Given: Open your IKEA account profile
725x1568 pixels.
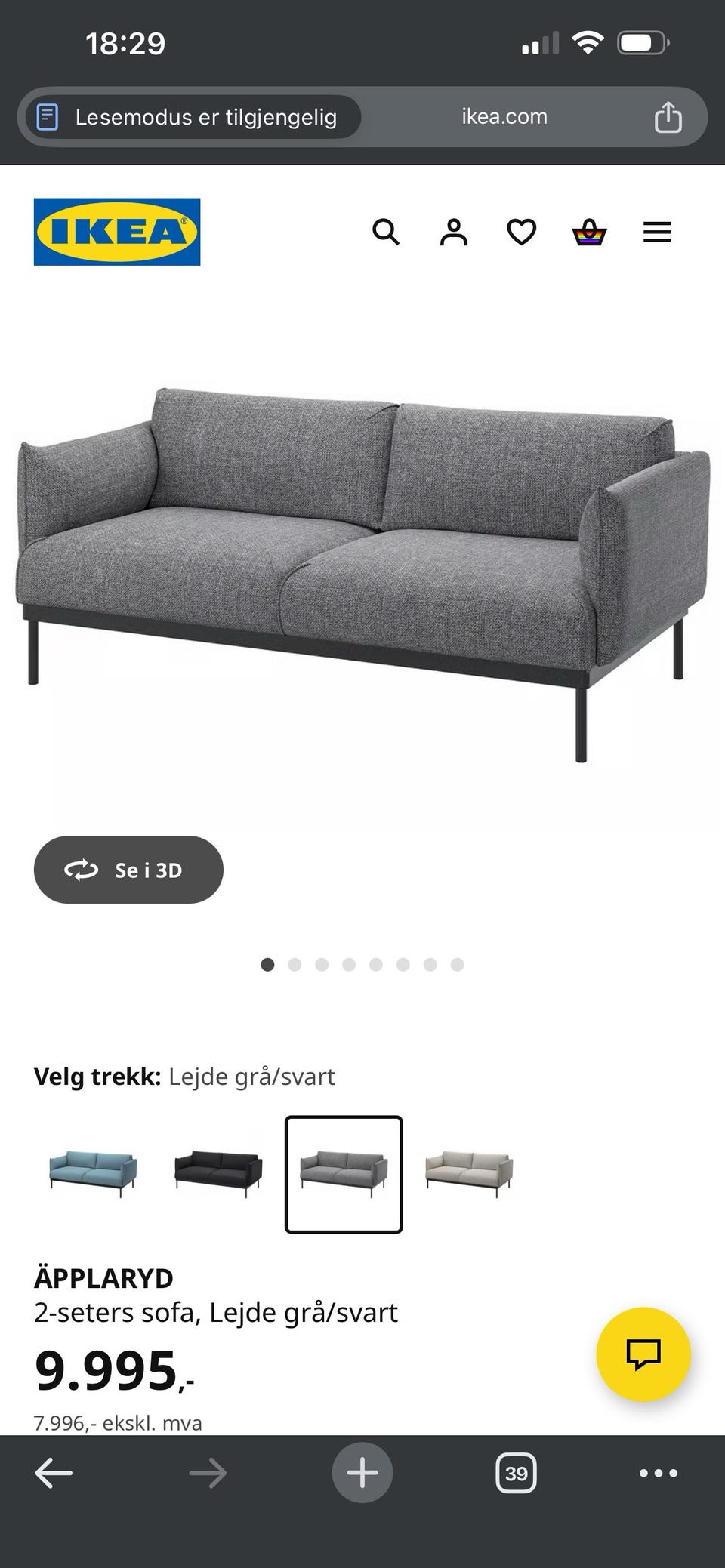Looking at the screenshot, I should click(453, 232).
